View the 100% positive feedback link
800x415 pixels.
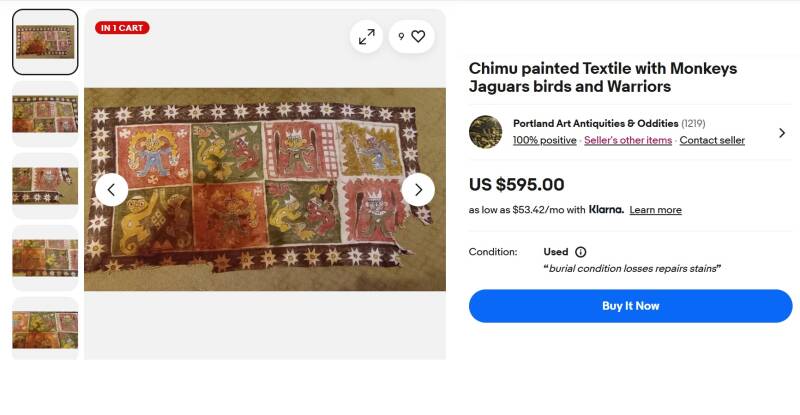(x=544, y=140)
